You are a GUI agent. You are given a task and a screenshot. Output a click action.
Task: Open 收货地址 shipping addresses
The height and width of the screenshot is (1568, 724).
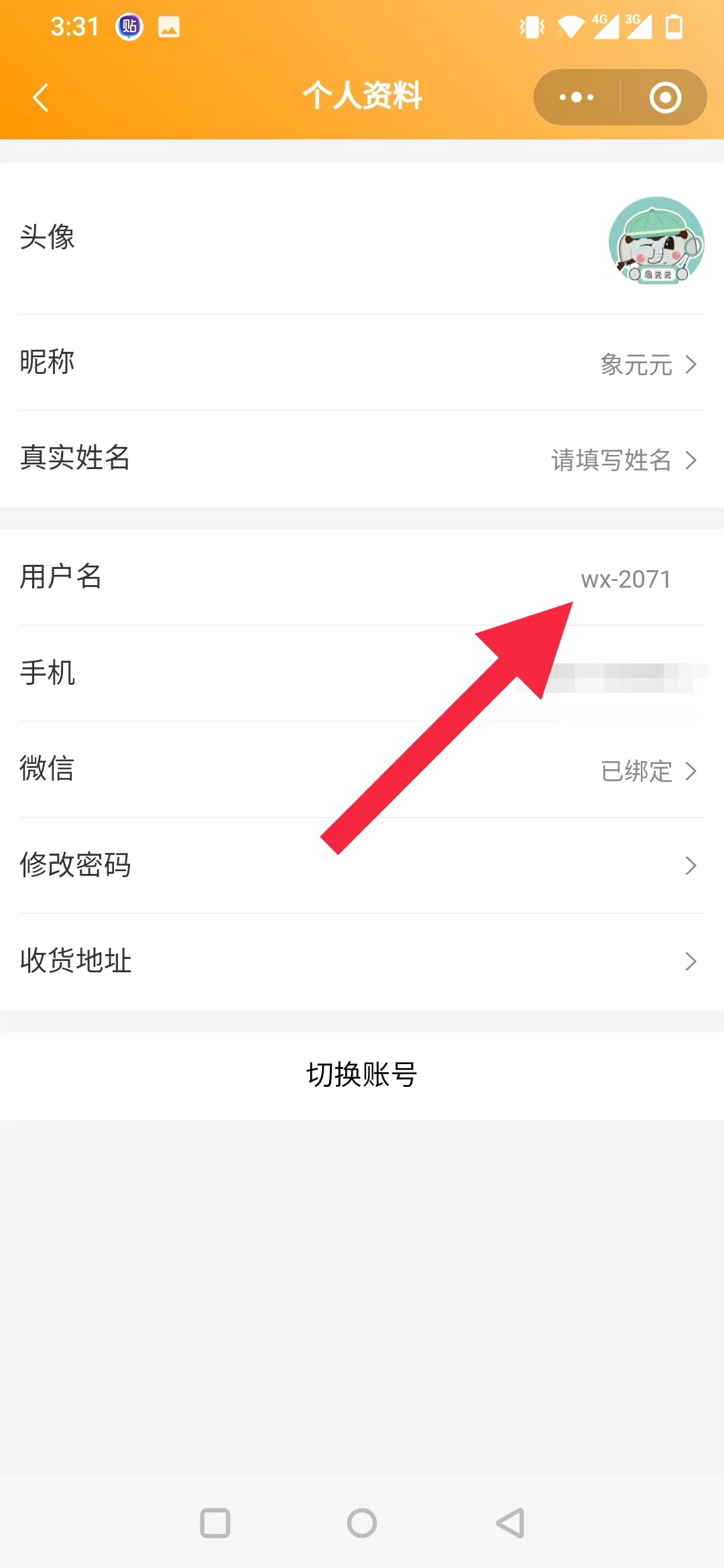coord(362,961)
